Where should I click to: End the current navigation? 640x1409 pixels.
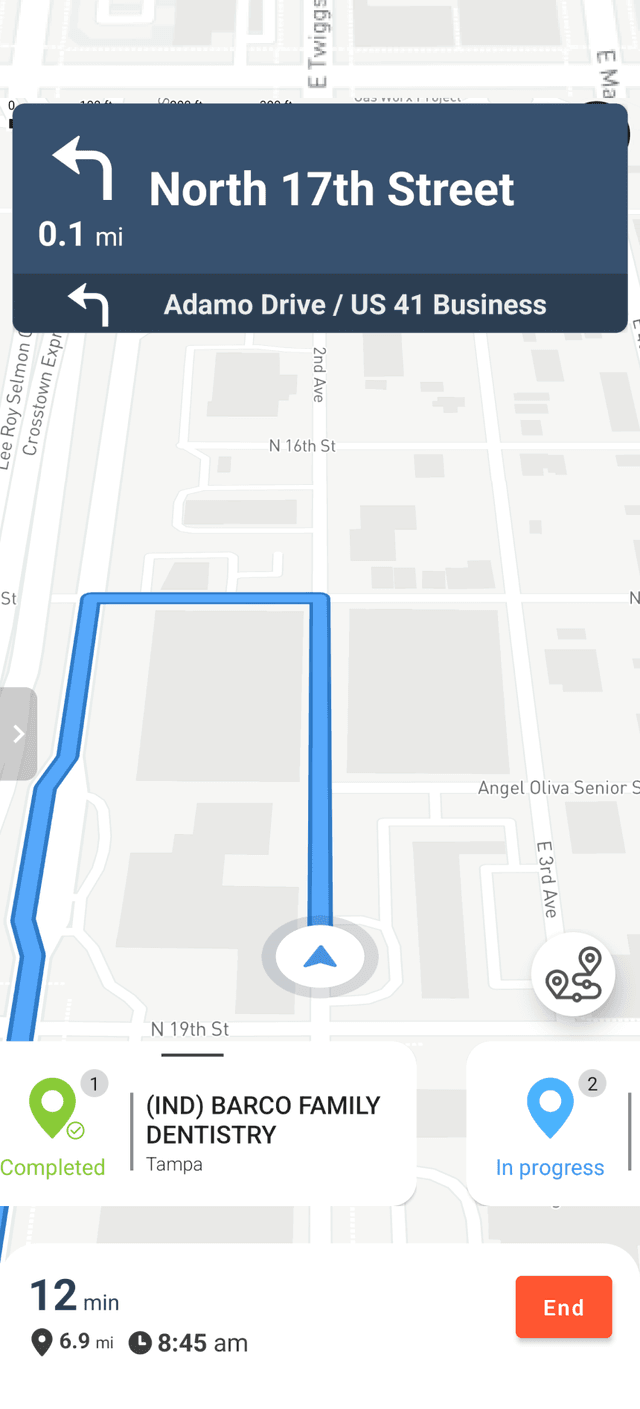[x=563, y=1307]
